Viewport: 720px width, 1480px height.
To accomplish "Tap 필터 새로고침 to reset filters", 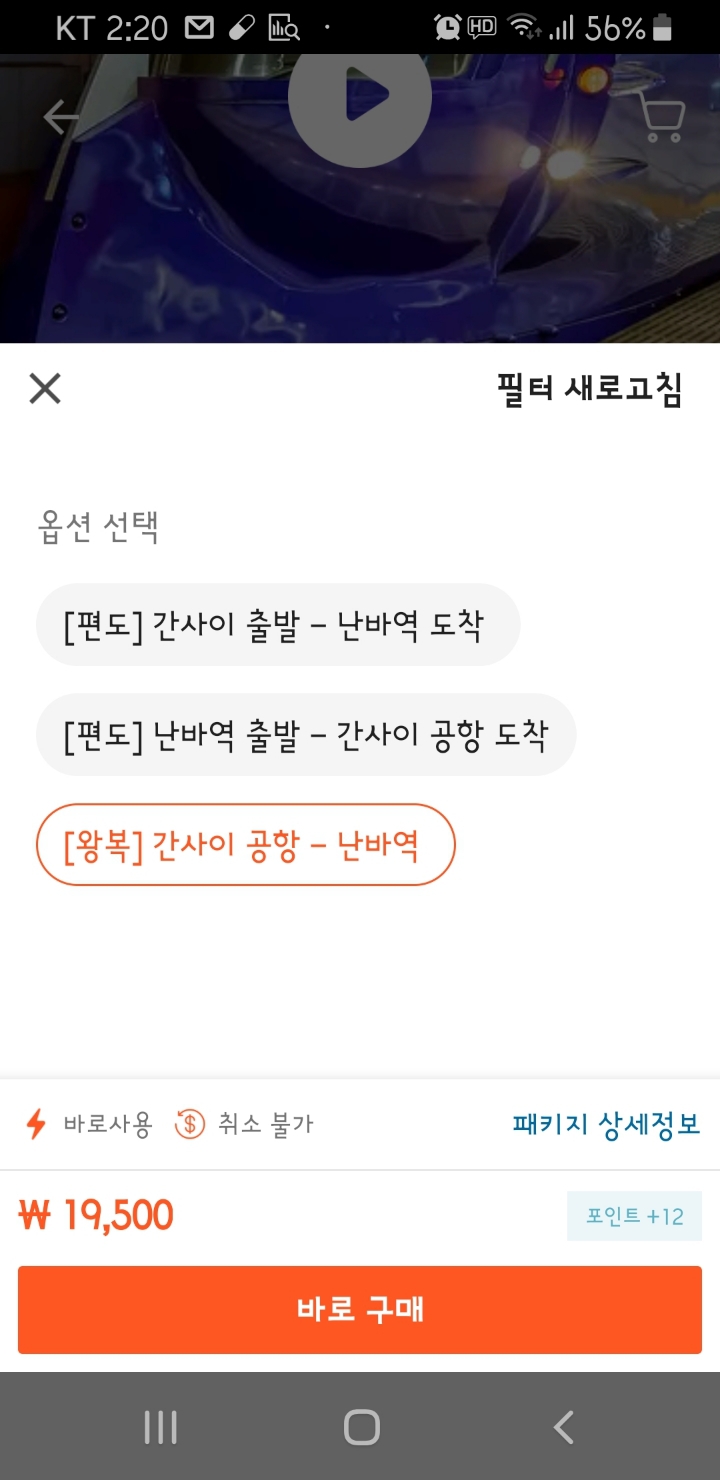I will tap(589, 389).
